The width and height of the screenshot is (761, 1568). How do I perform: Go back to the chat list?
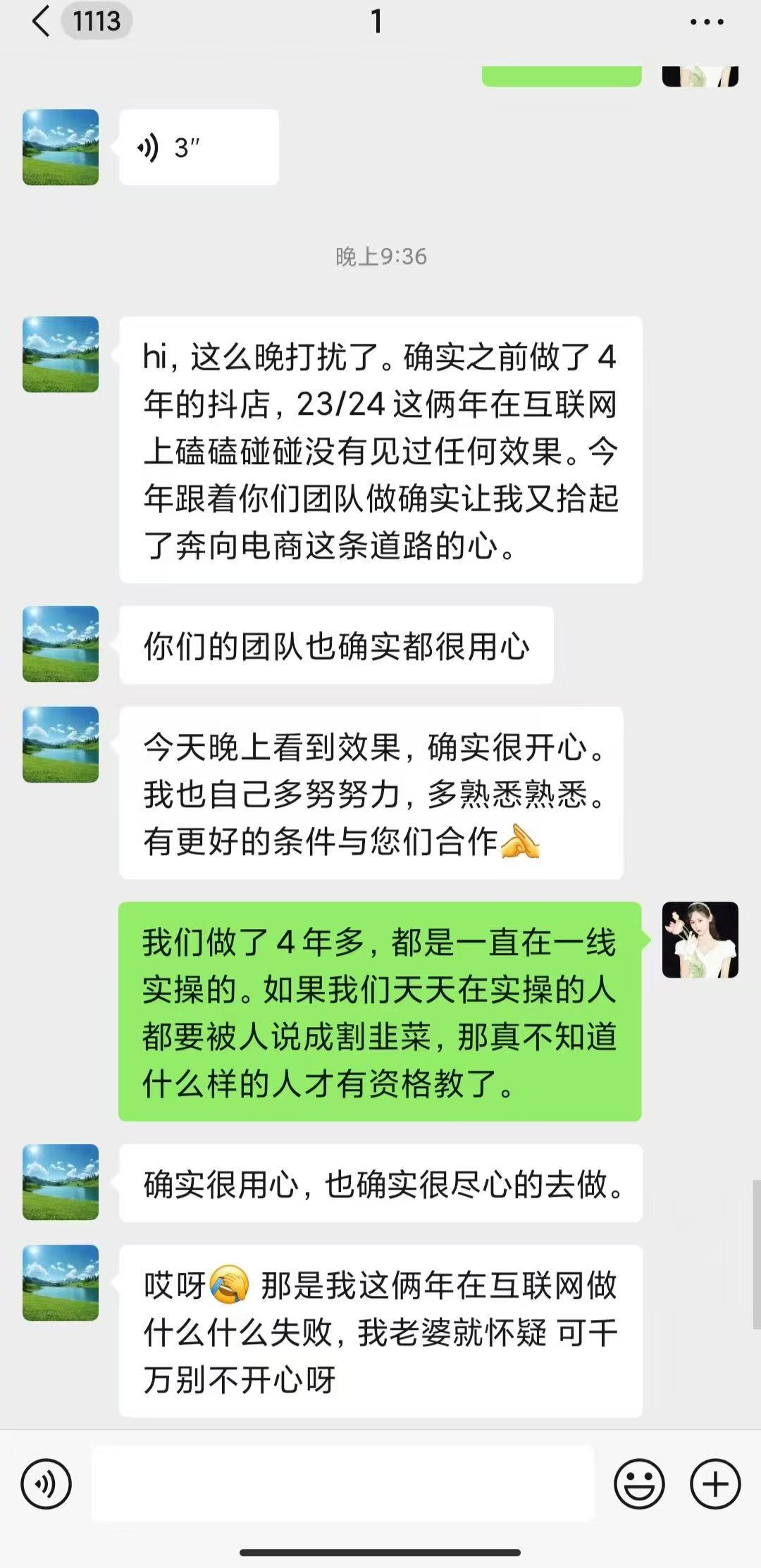pyautogui.click(x=42, y=21)
